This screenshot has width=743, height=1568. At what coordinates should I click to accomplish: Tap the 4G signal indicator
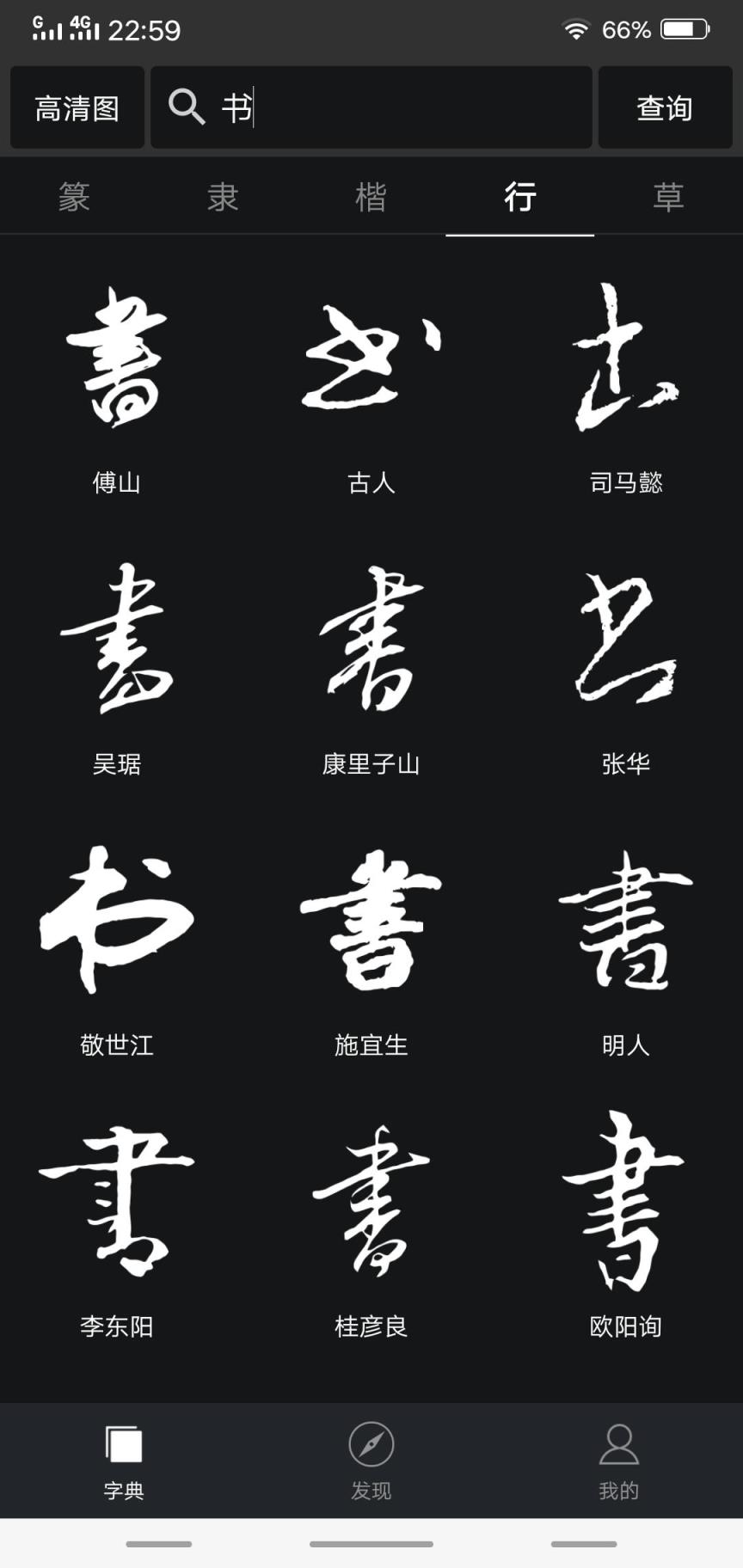click(x=83, y=28)
